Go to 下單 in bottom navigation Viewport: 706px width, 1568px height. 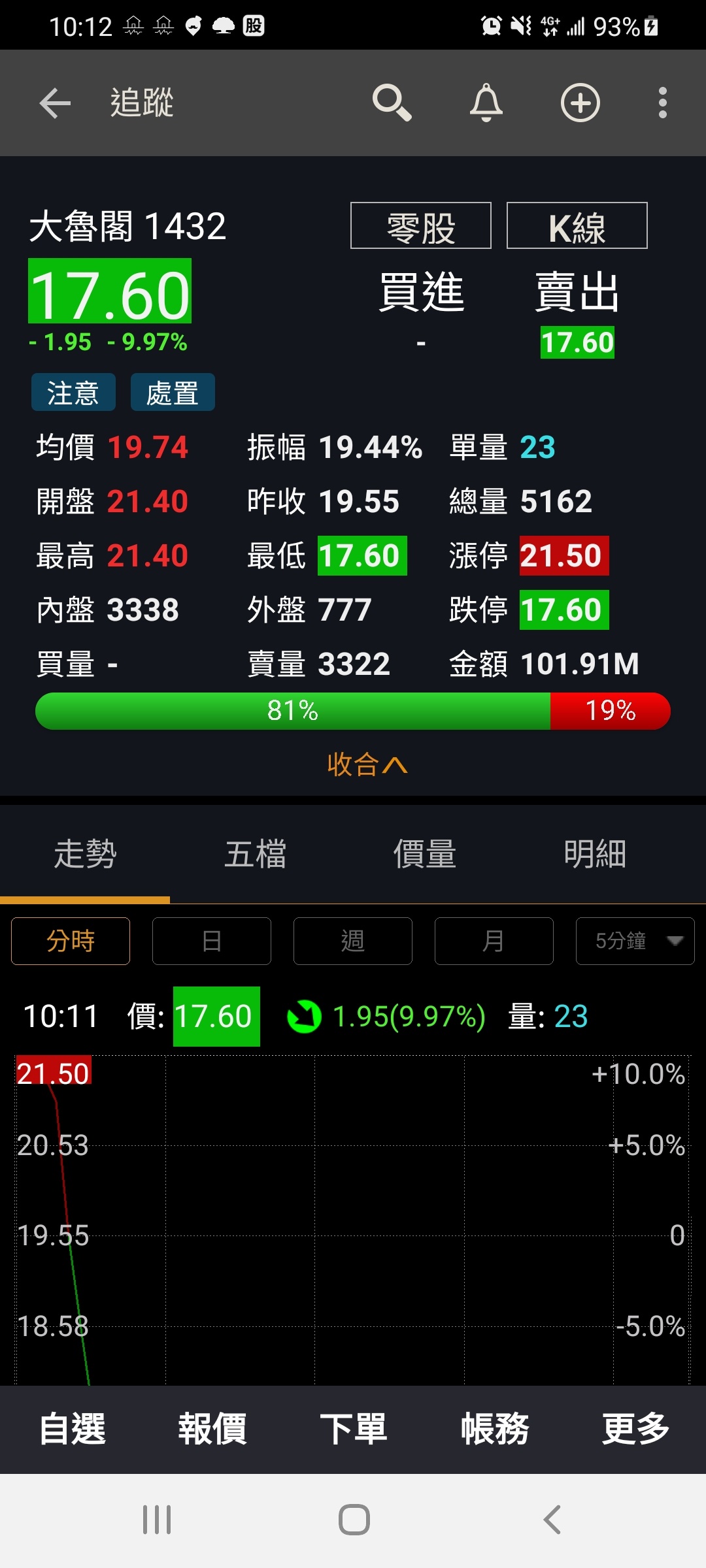[x=353, y=1429]
